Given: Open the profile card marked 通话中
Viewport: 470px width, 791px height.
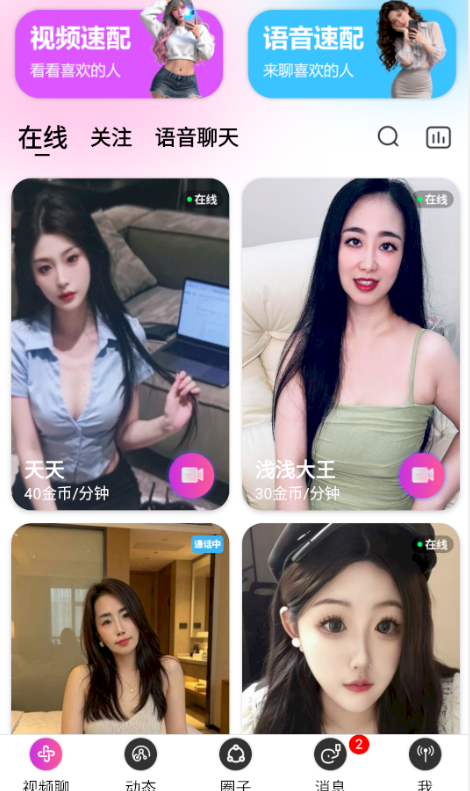Looking at the screenshot, I should pyautogui.click(x=120, y=629).
